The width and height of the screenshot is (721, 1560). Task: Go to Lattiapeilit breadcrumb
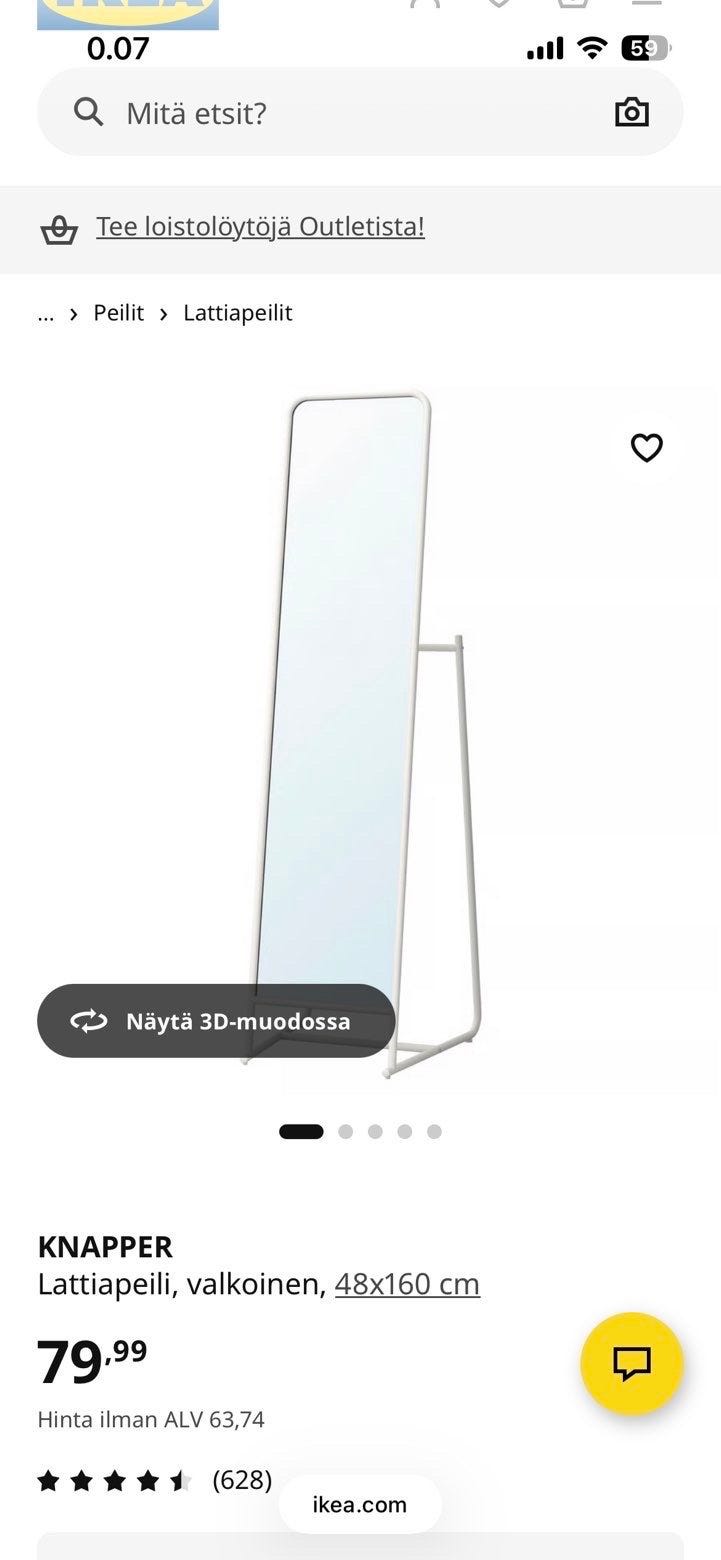[238, 313]
